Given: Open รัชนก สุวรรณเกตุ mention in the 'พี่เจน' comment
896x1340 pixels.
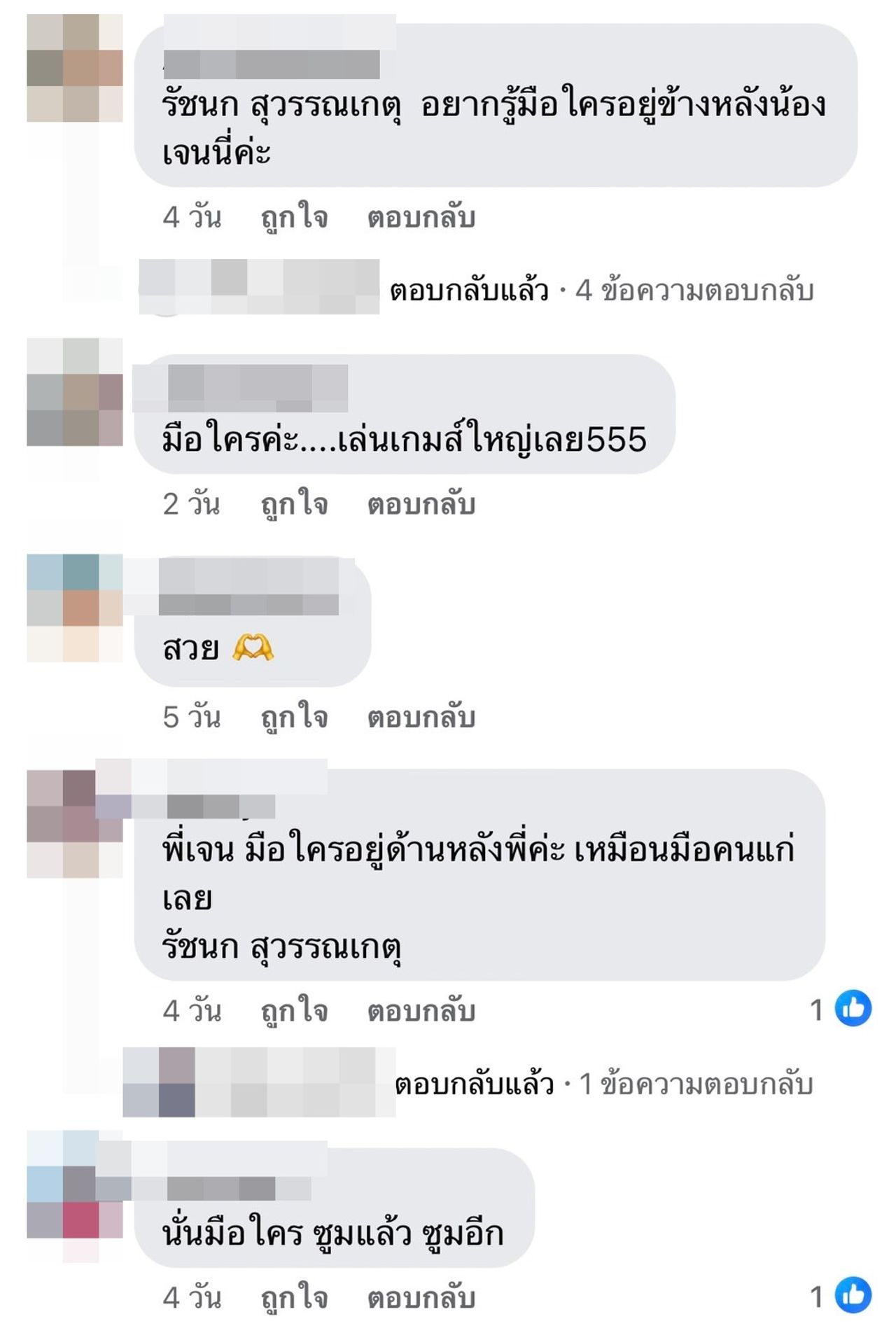Looking at the screenshot, I should 281,947.
